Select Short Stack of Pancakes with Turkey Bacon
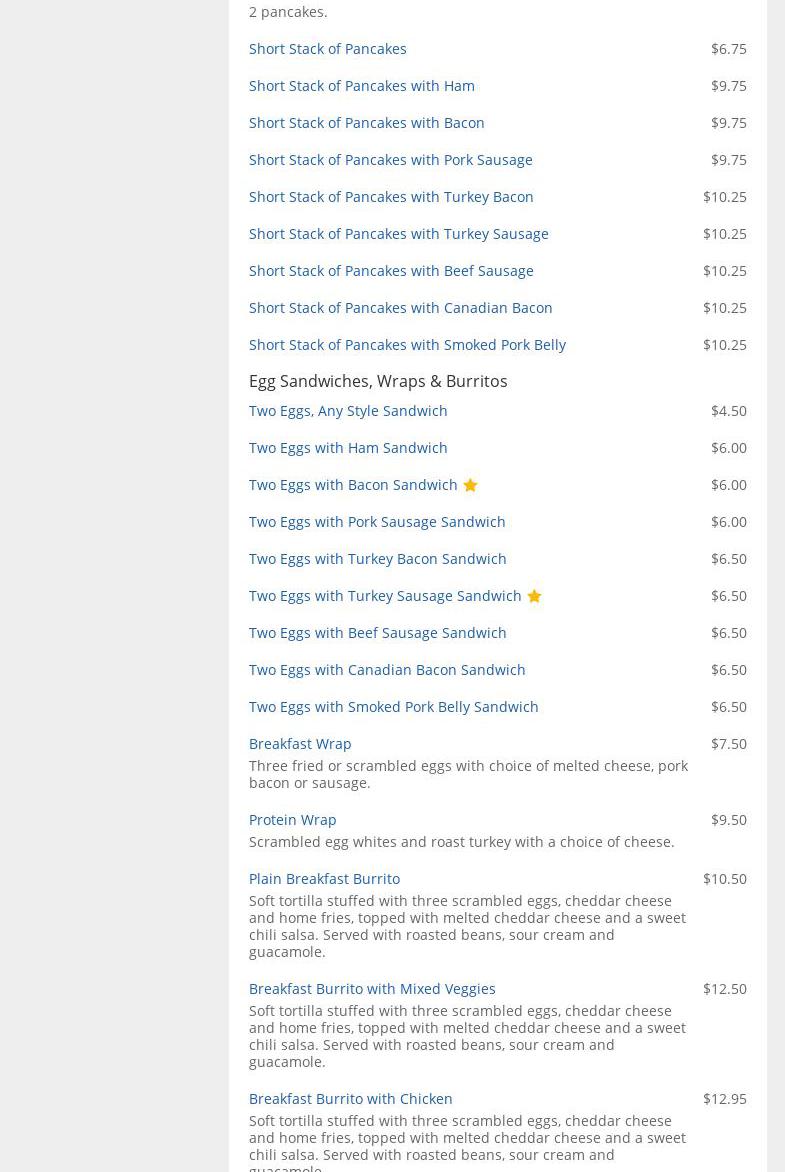Screen dimensions: 785x1172 click(x=391, y=196)
